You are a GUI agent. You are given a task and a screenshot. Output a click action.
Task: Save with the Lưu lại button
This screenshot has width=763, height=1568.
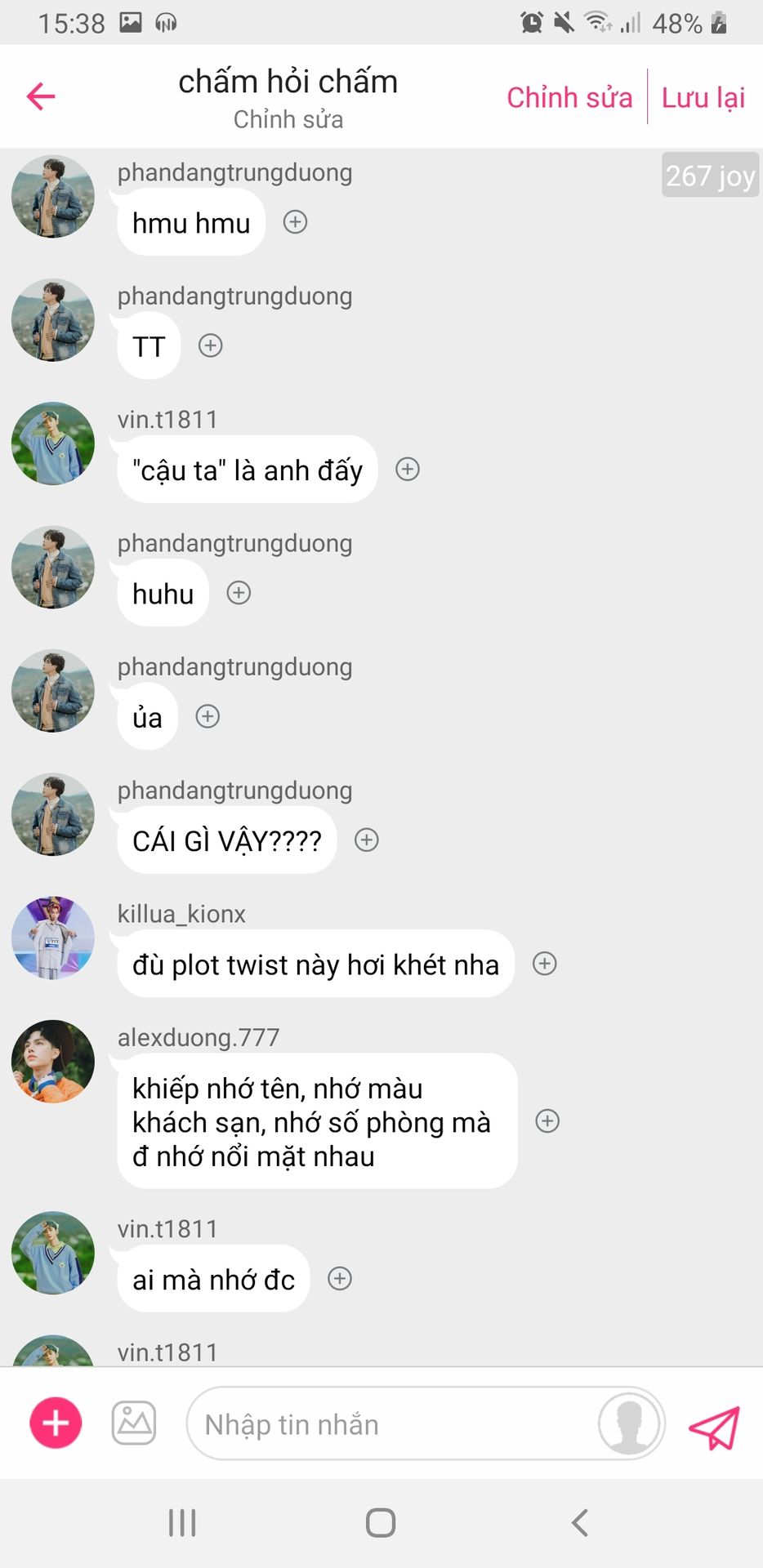(703, 97)
